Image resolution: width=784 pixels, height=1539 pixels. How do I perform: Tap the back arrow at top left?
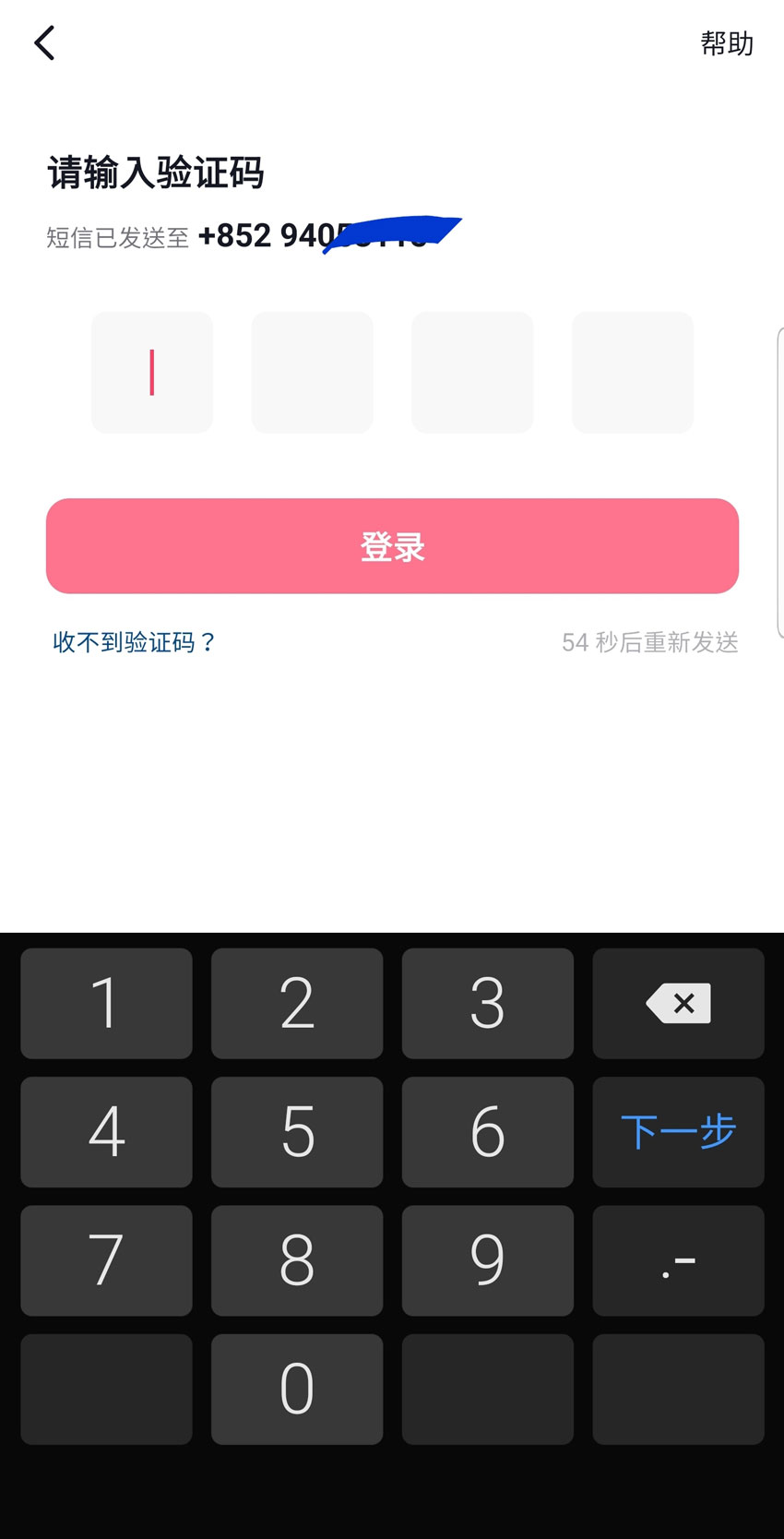click(x=44, y=42)
